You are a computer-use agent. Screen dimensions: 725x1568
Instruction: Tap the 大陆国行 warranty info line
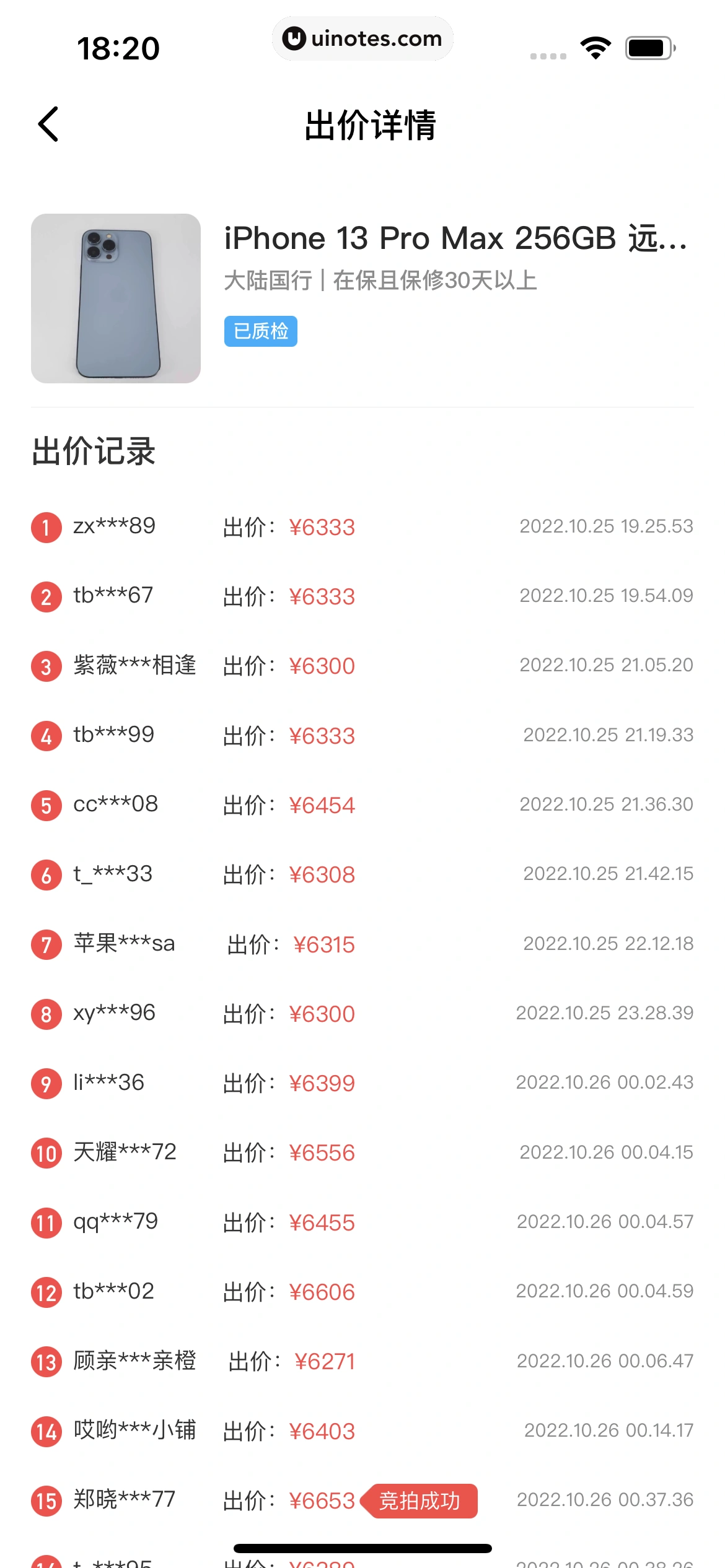382,281
